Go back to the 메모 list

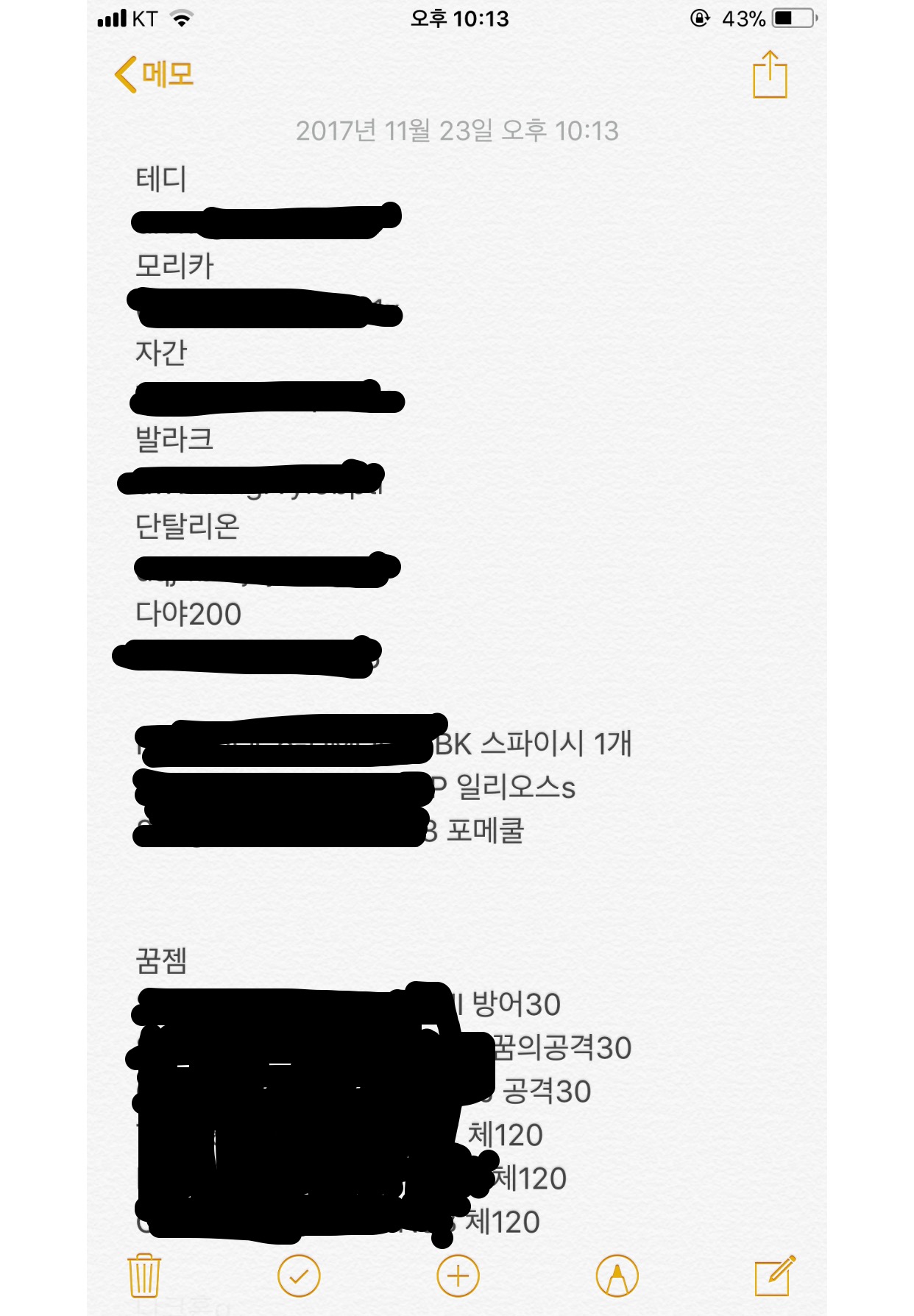[155, 74]
